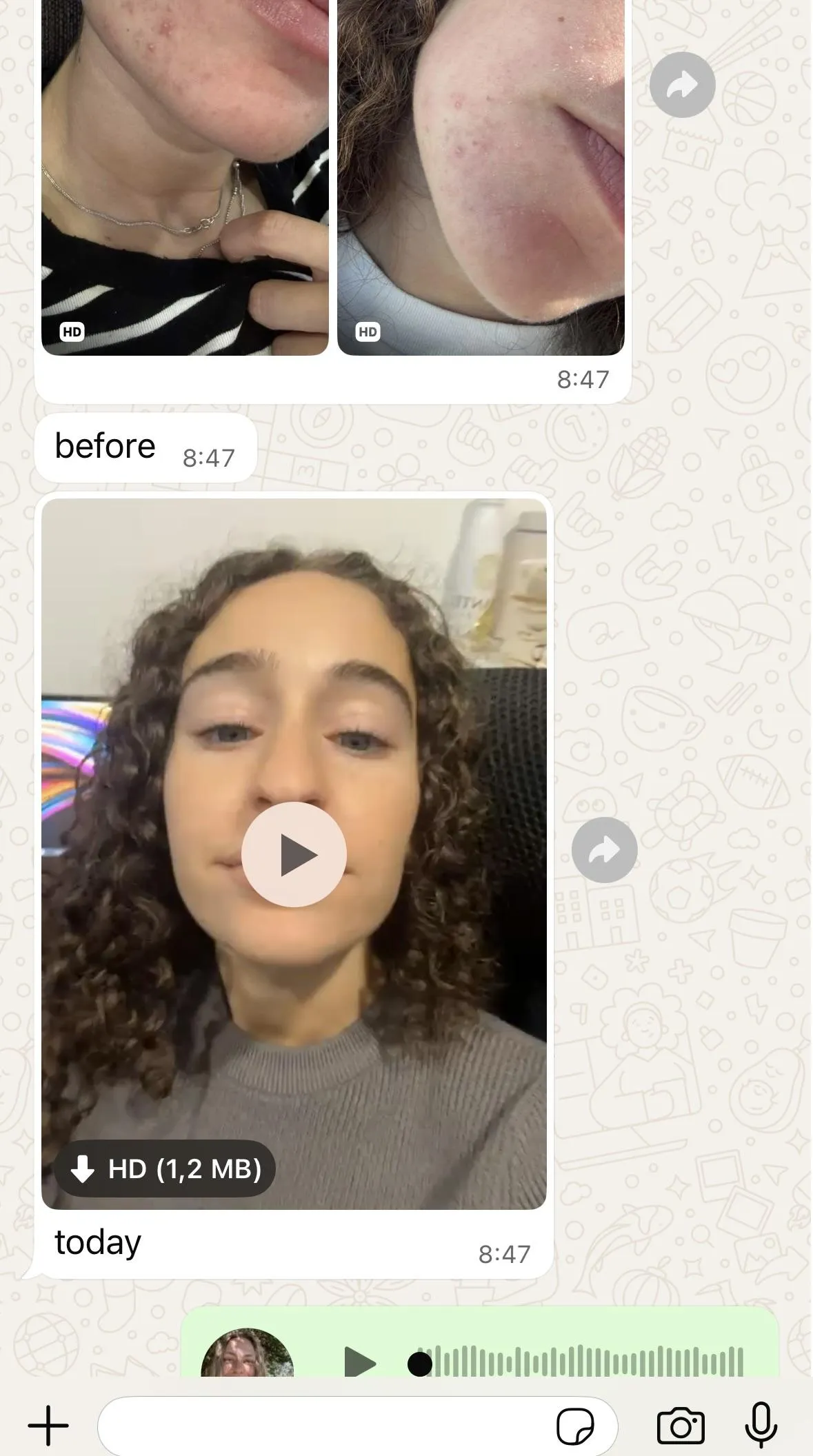Forward the video captioned today
This screenshot has width=813, height=1456.
604,850
